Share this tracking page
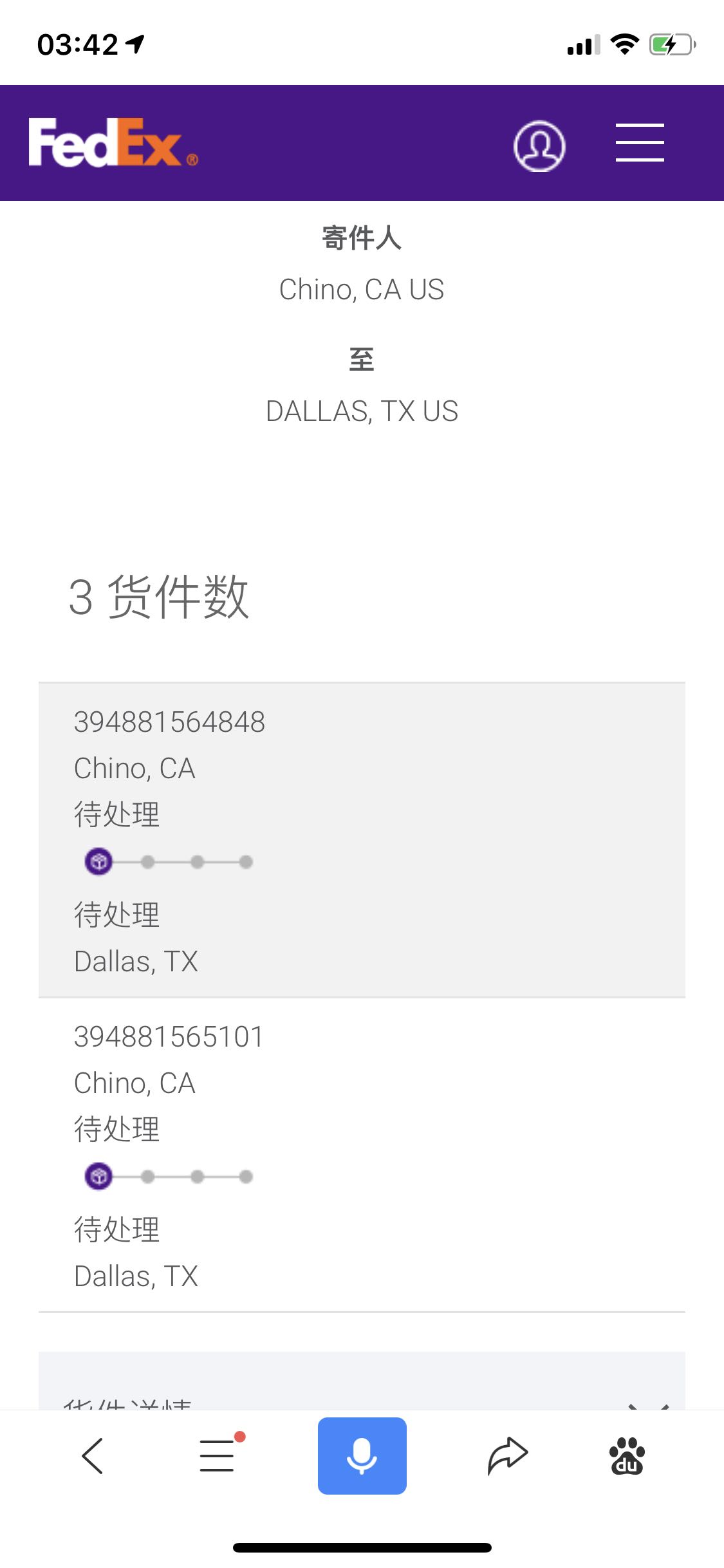724x1568 pixels. 508,1455
